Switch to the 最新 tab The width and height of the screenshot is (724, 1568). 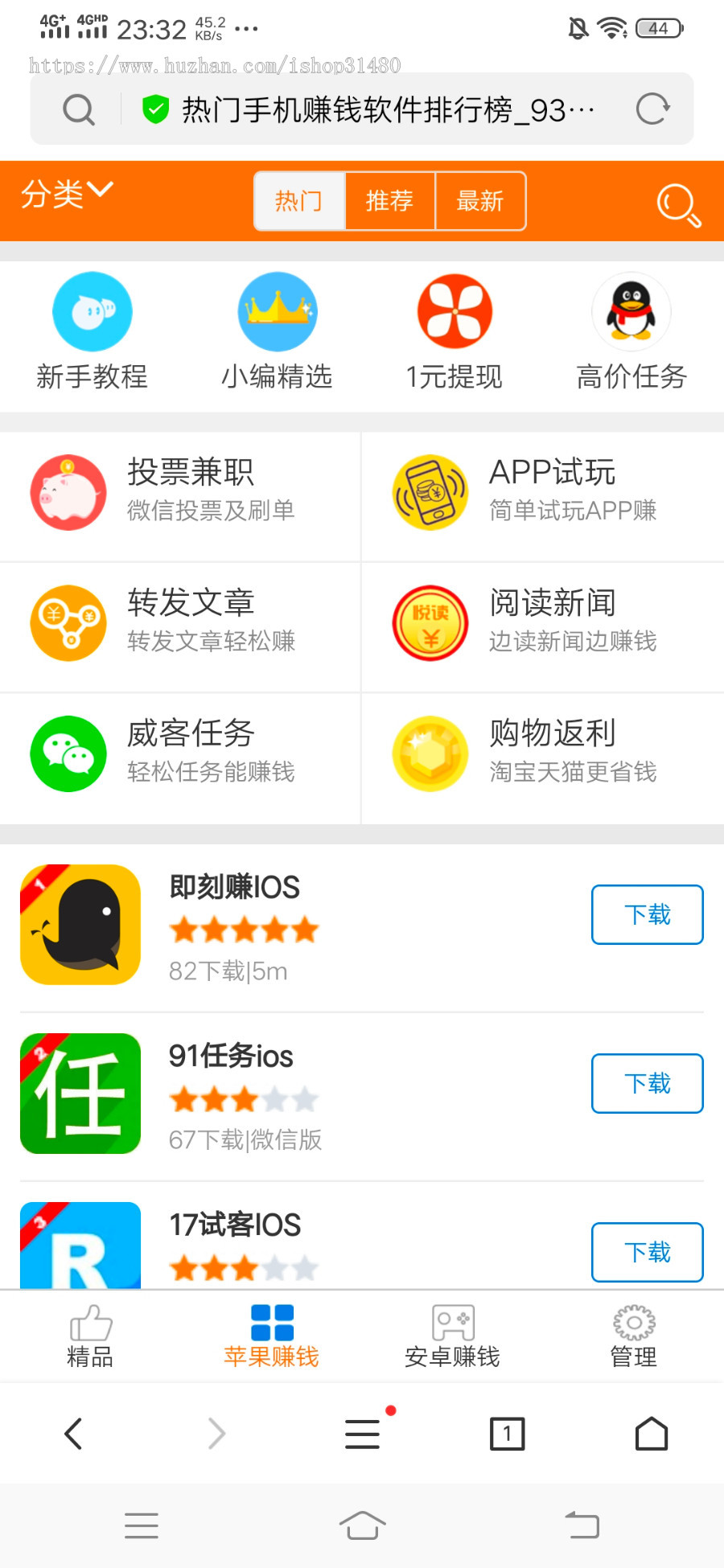tap(480, 201)
